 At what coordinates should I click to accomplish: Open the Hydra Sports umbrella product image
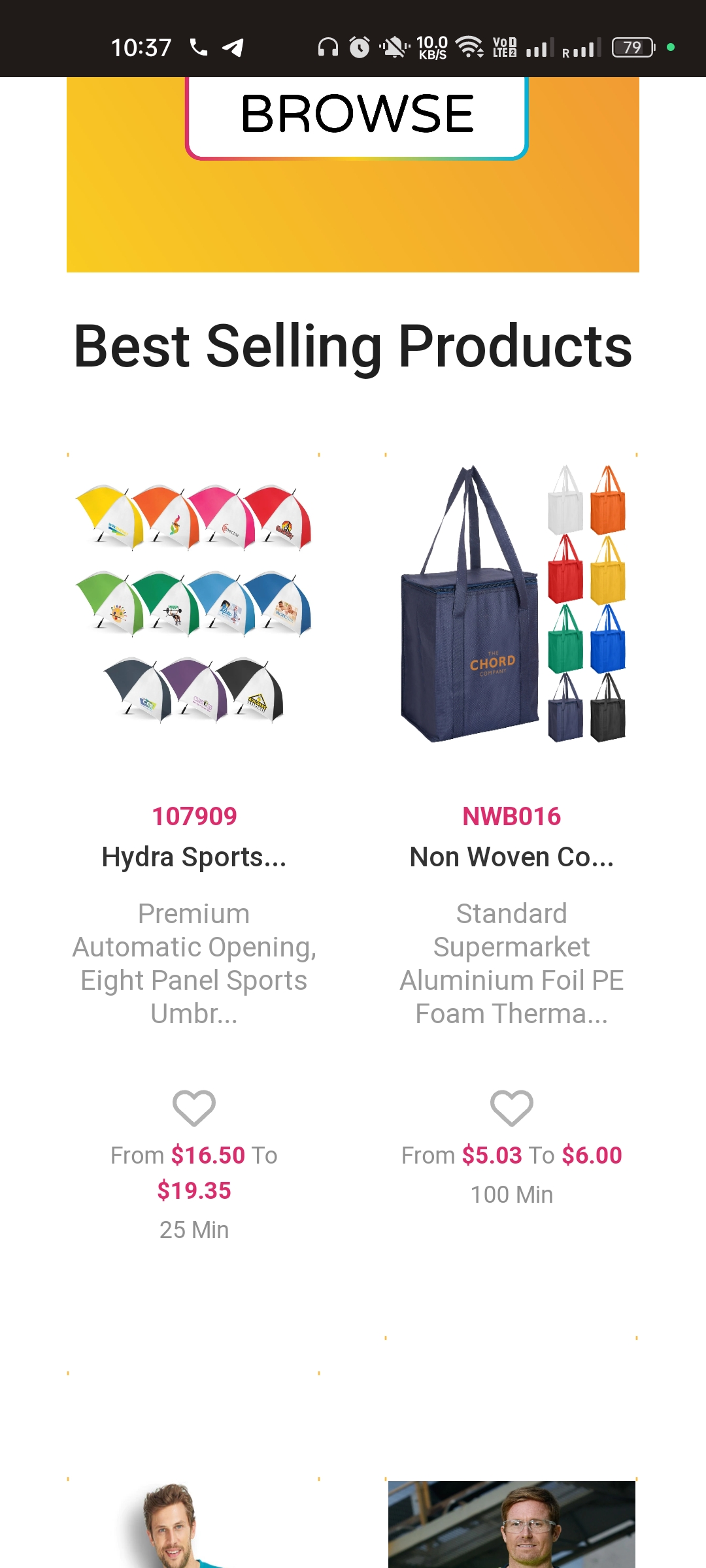coord(193,604)
